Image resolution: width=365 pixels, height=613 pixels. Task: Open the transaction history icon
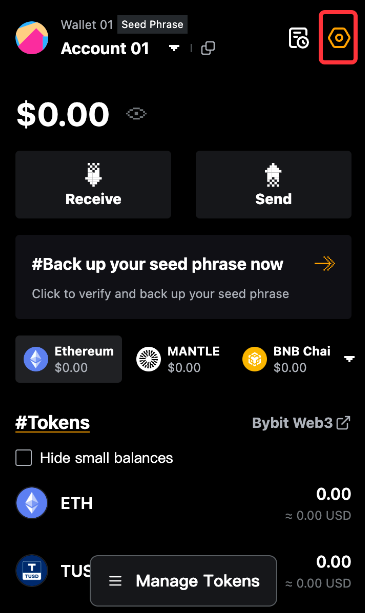point(299,38)
